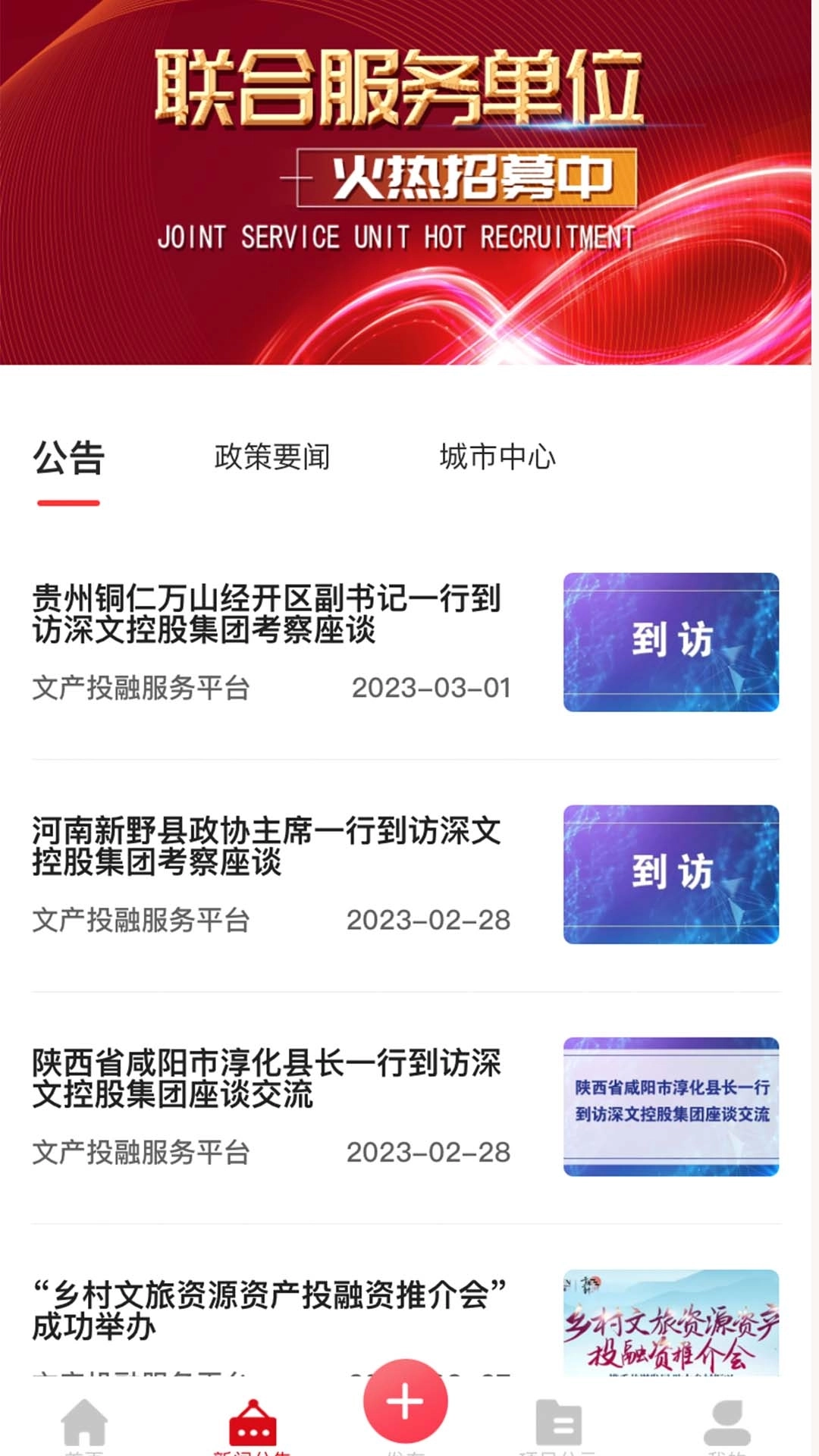Click the second 到访 thumbnail image
Screen dimensions: 819x1456
tap(670, 872)
